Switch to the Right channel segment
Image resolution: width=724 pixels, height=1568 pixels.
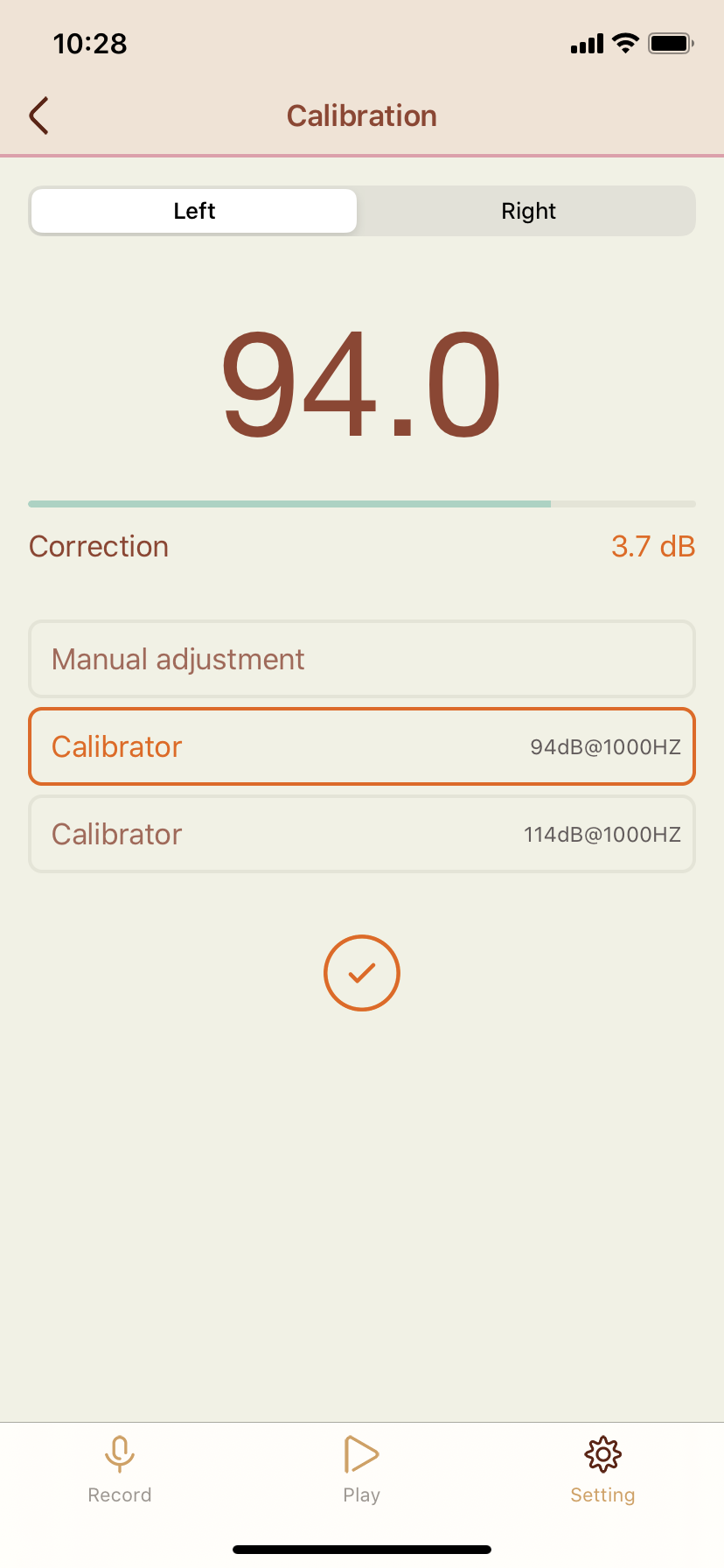[x=528, y=211]
